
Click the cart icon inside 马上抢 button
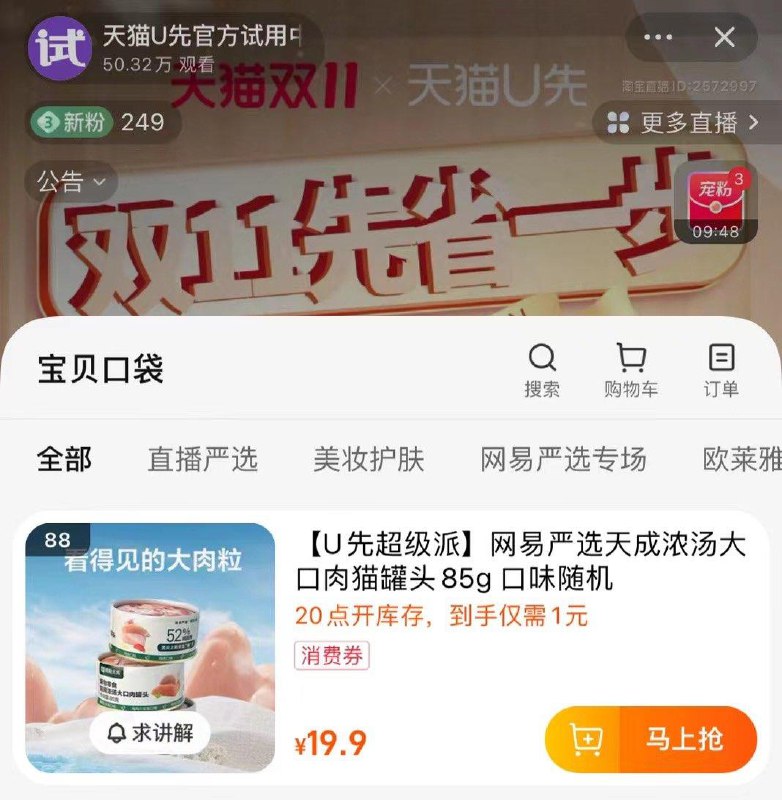pyautogui.click(x=585, y=738)
